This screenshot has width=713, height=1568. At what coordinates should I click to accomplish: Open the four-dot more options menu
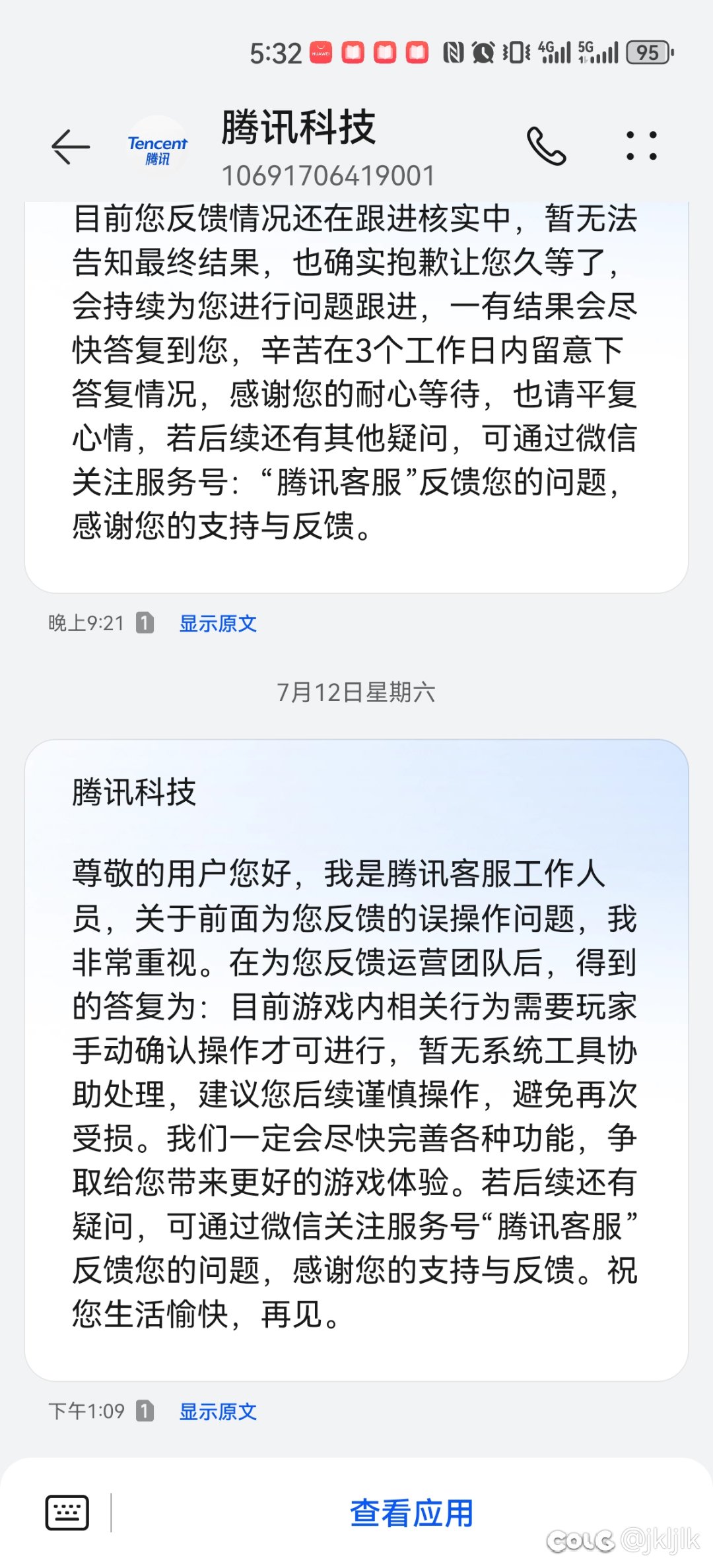coord(642,146)
